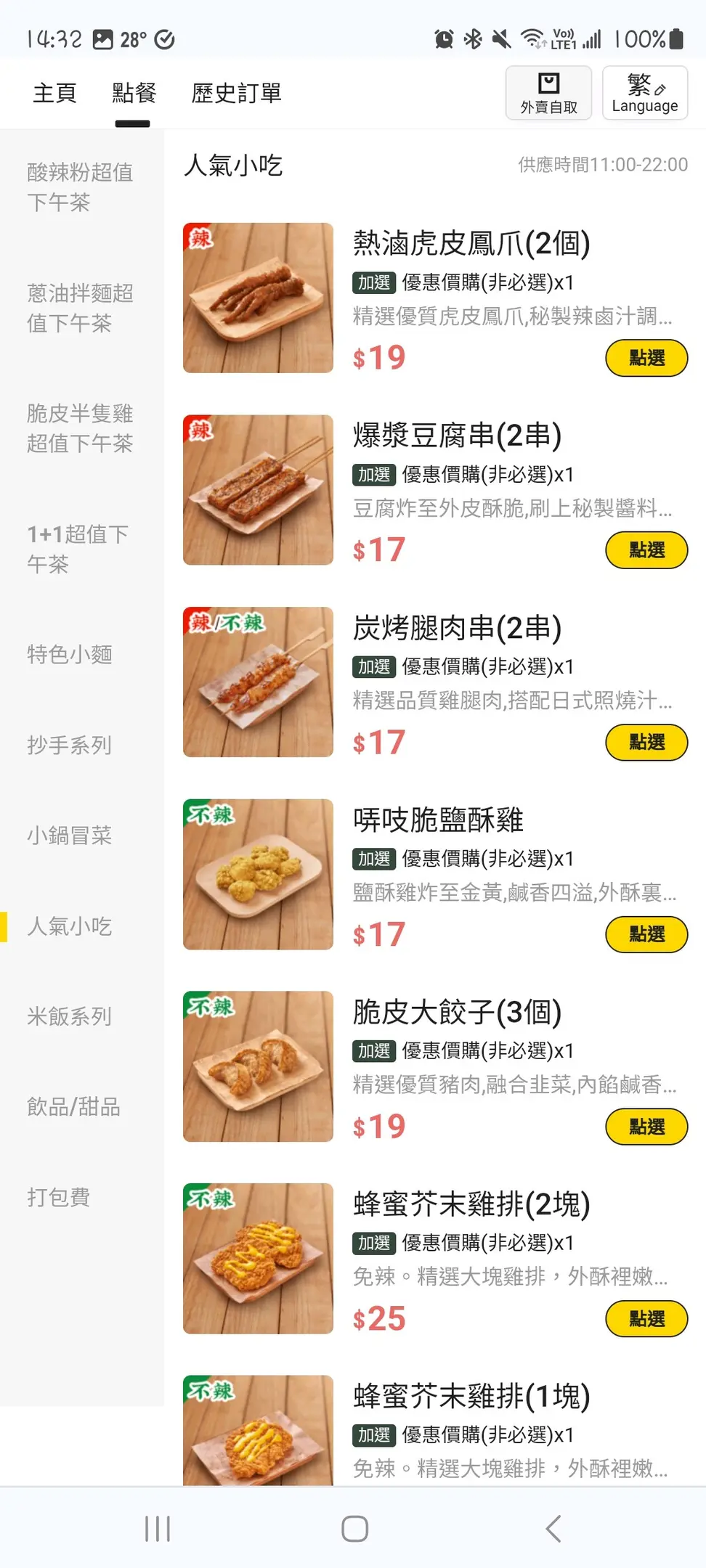Change language with the Language button
This screenshot has height=1568, width=706.
(644, 93)
